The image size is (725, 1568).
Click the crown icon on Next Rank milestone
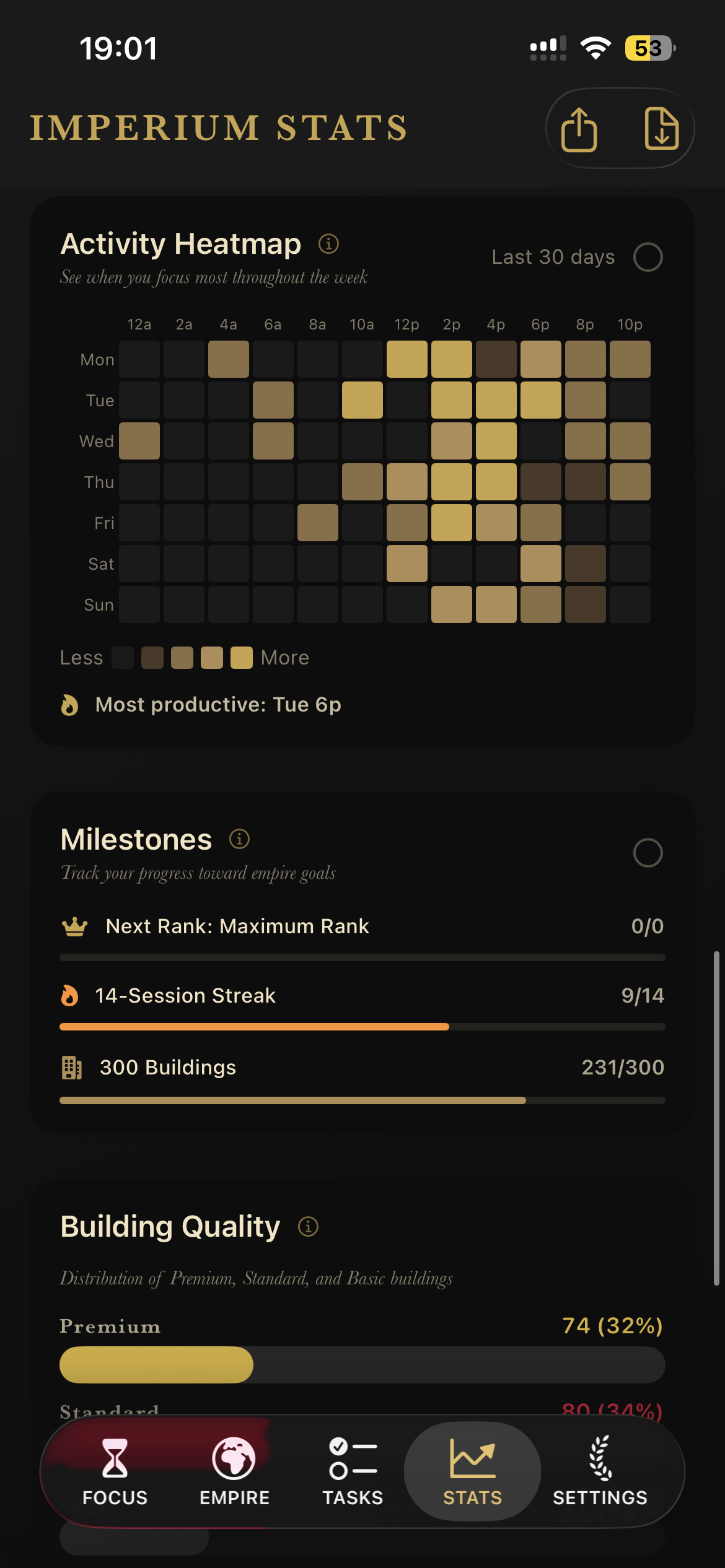(x=75, y=925)
